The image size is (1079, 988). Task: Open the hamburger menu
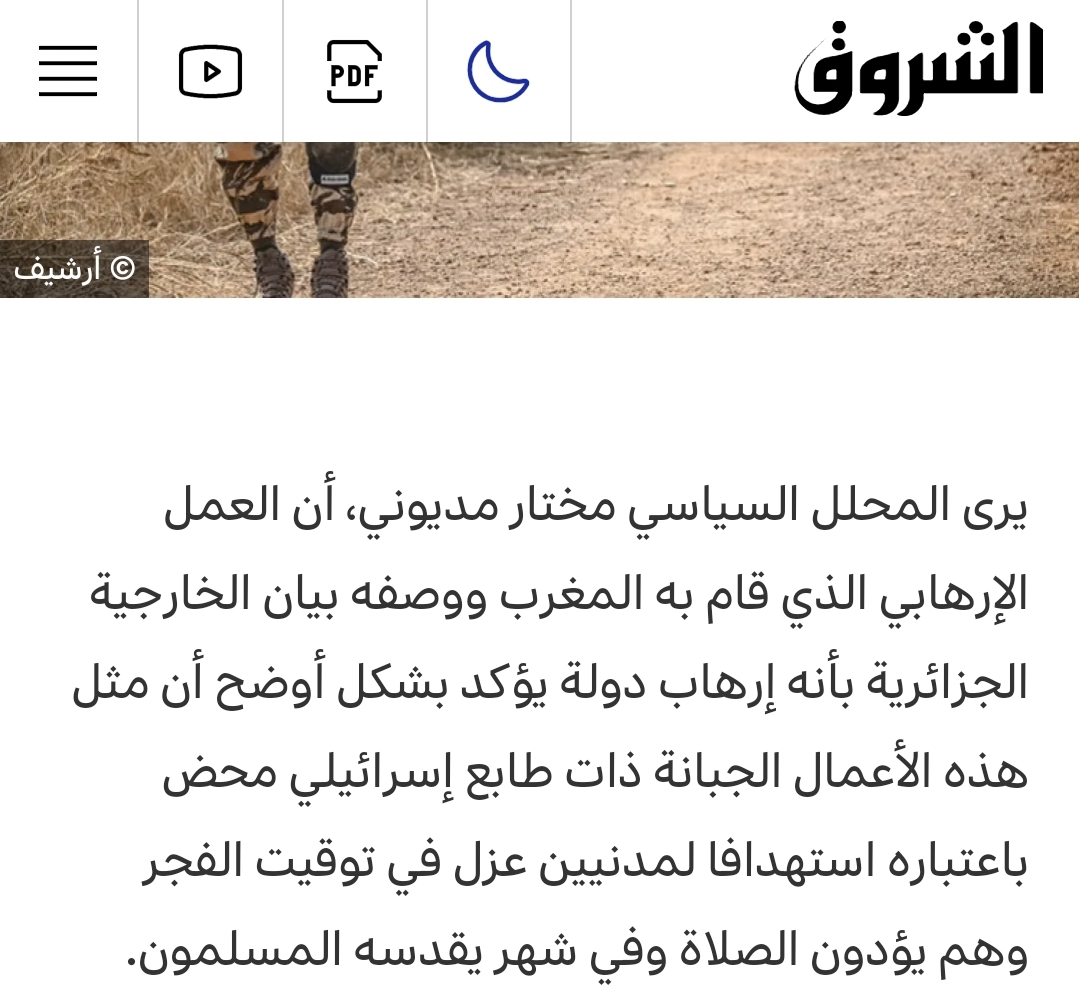(x=68, y=71)
